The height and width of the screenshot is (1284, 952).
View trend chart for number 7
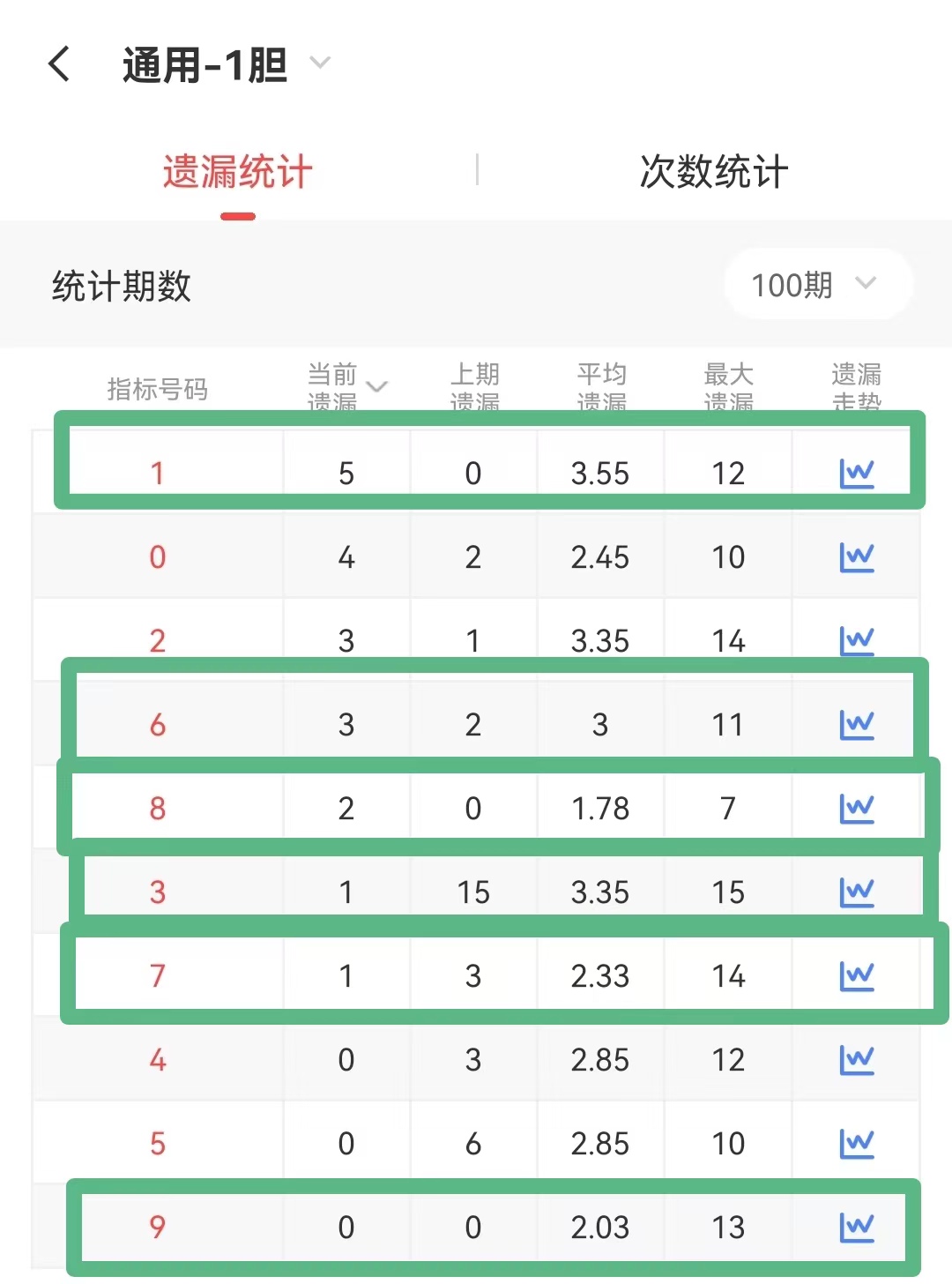[x=856, y=975]
